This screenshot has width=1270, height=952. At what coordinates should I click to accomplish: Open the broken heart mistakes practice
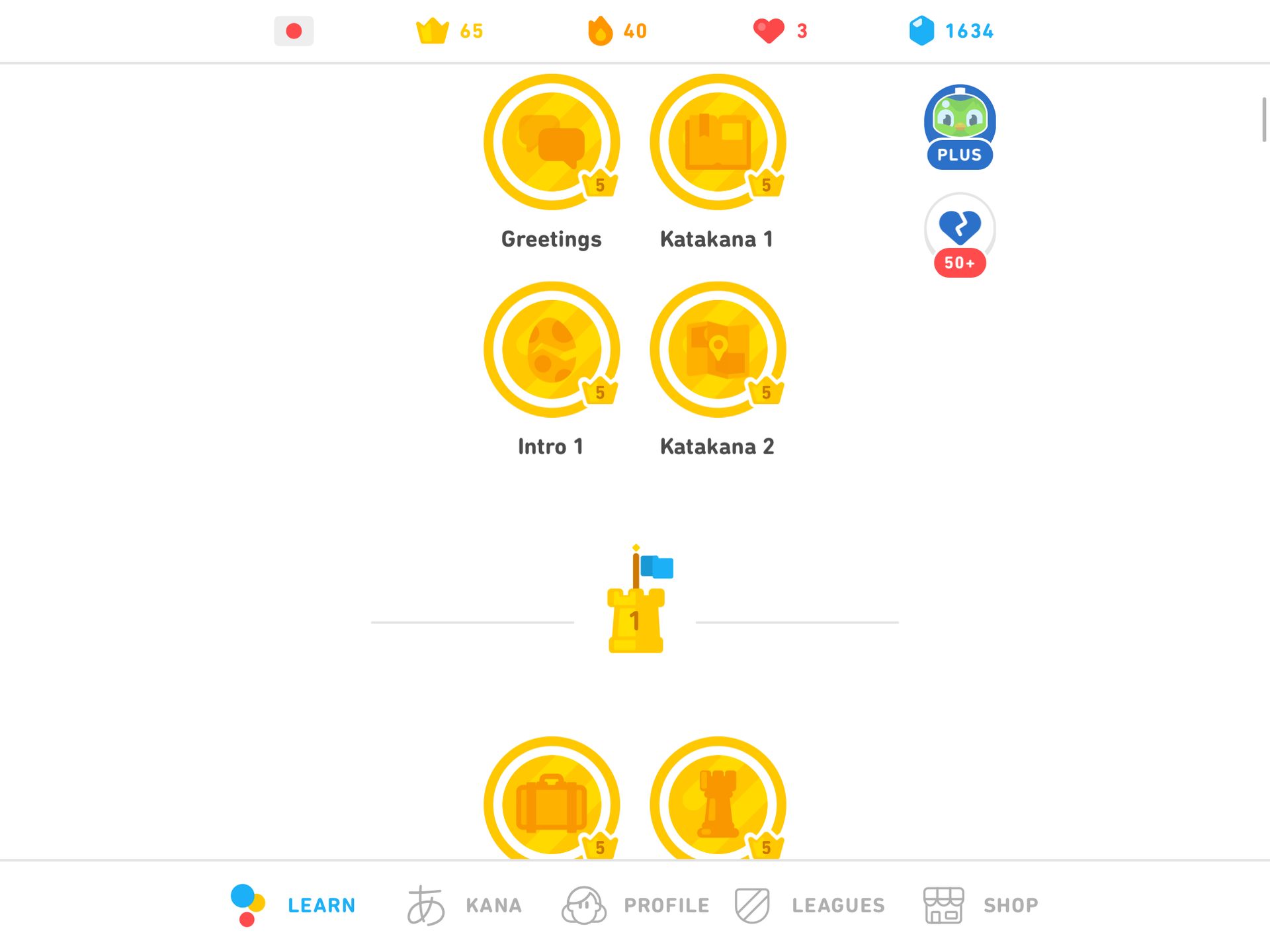(x=960, y=233)
